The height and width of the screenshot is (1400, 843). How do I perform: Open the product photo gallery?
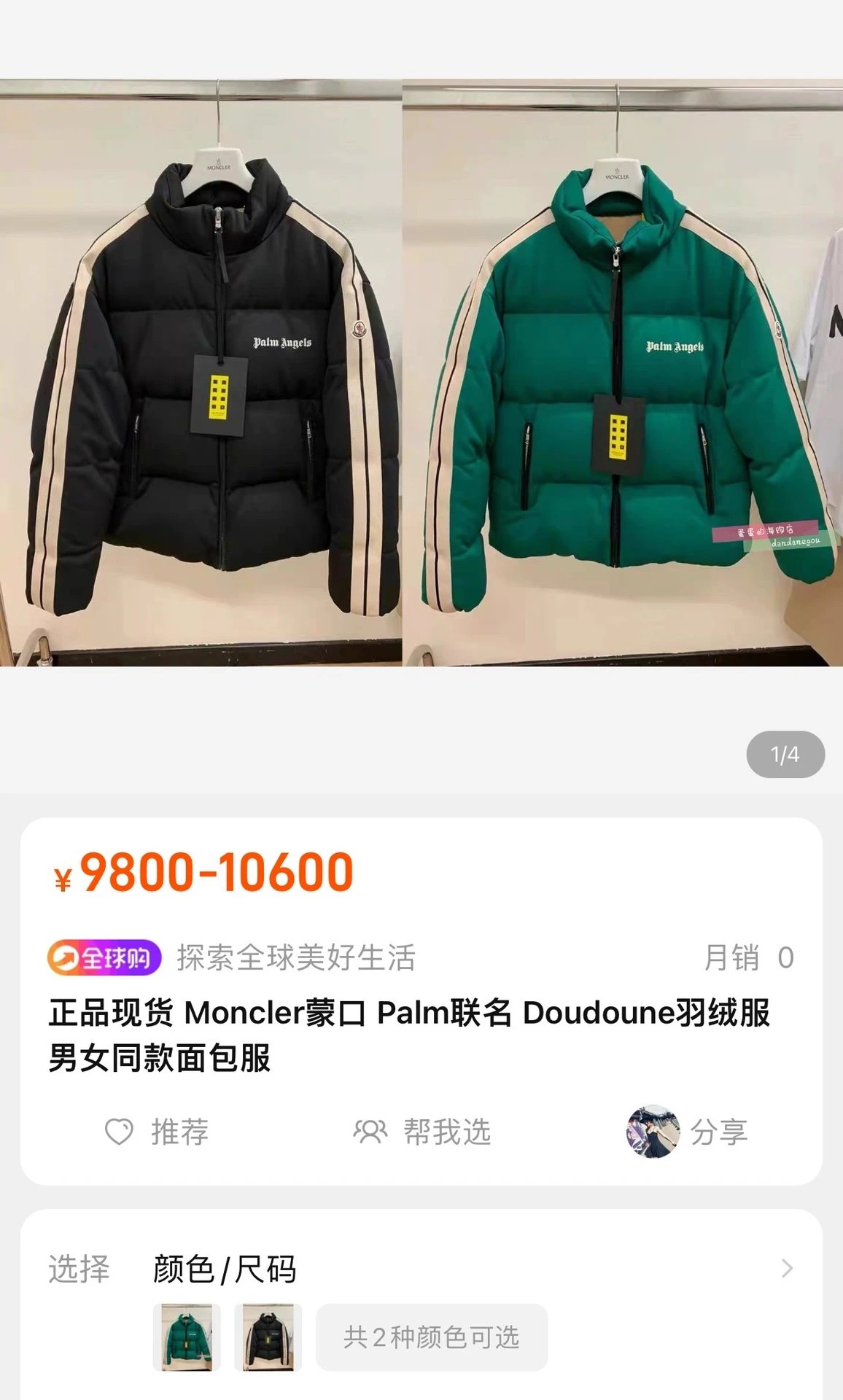click(421, 372)
